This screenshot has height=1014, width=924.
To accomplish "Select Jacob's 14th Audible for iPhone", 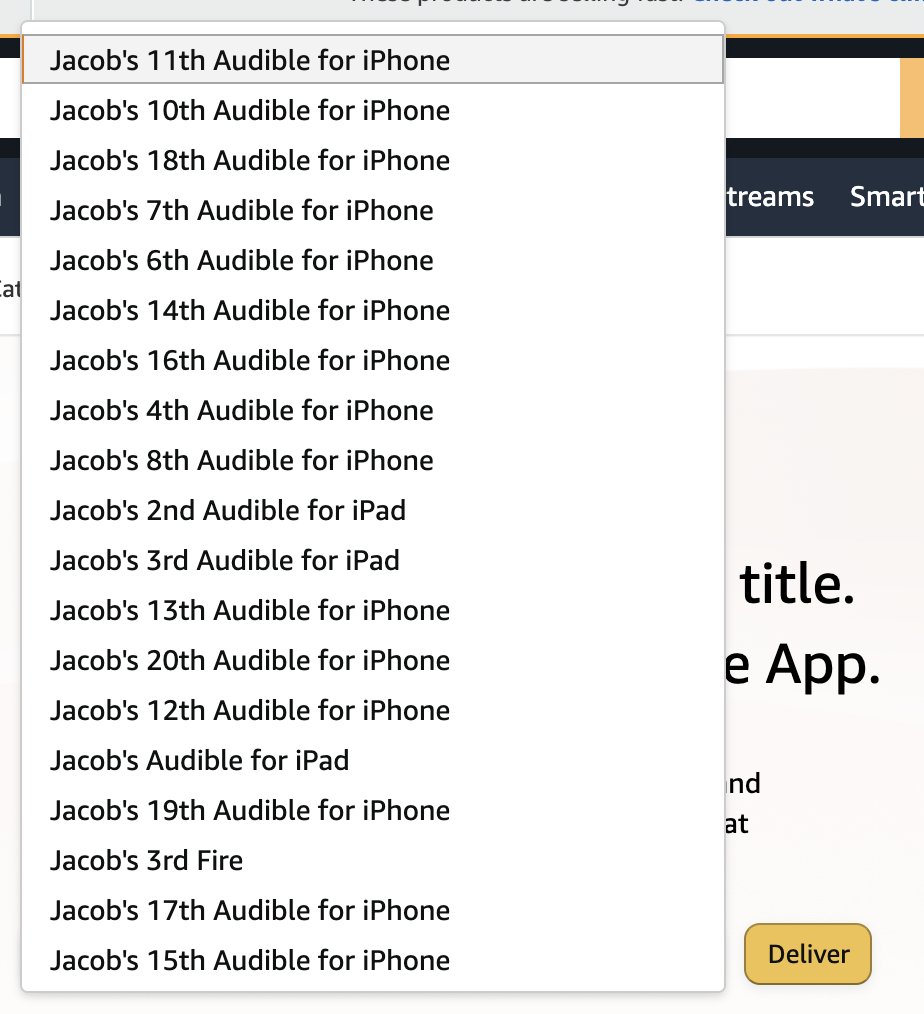I will (x=250, y=311).
